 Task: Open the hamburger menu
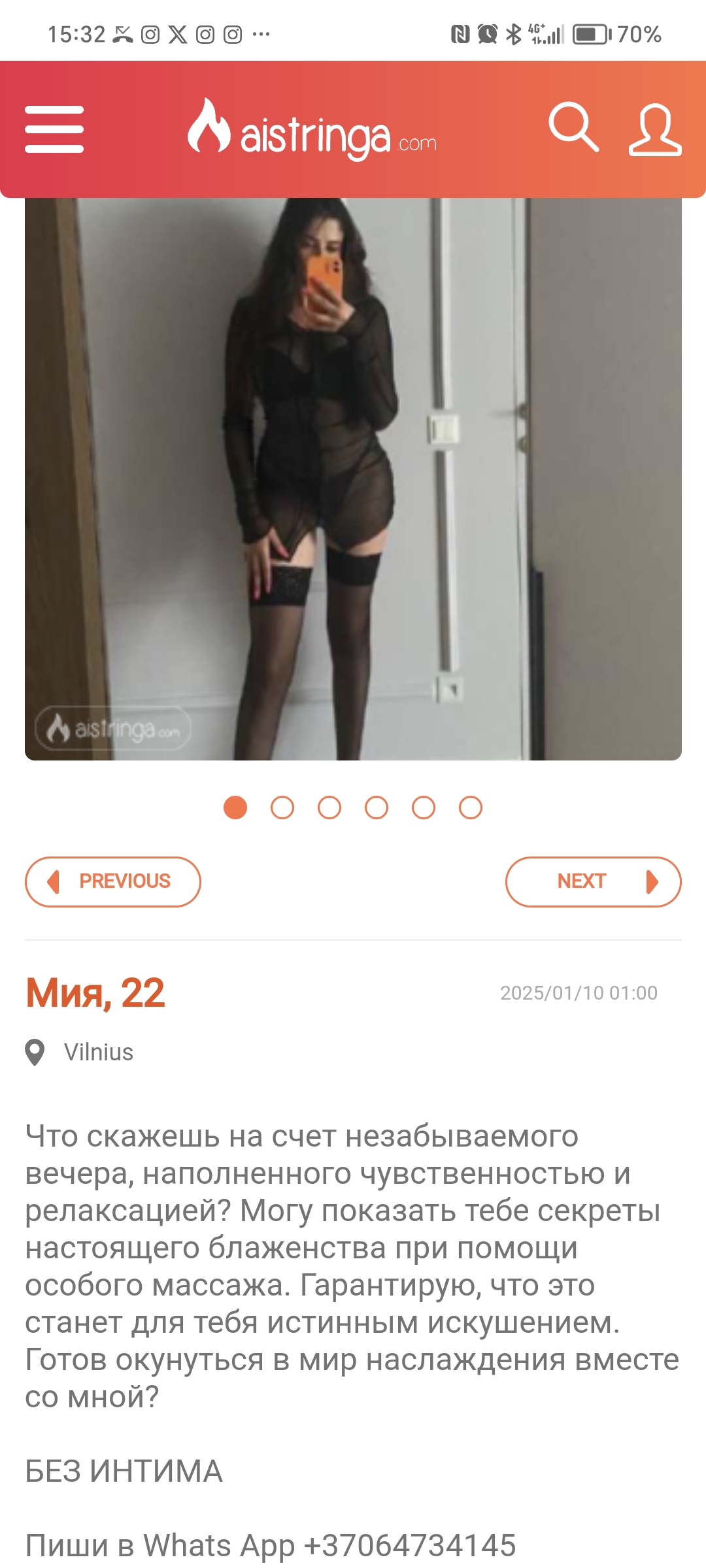(54, 129)
